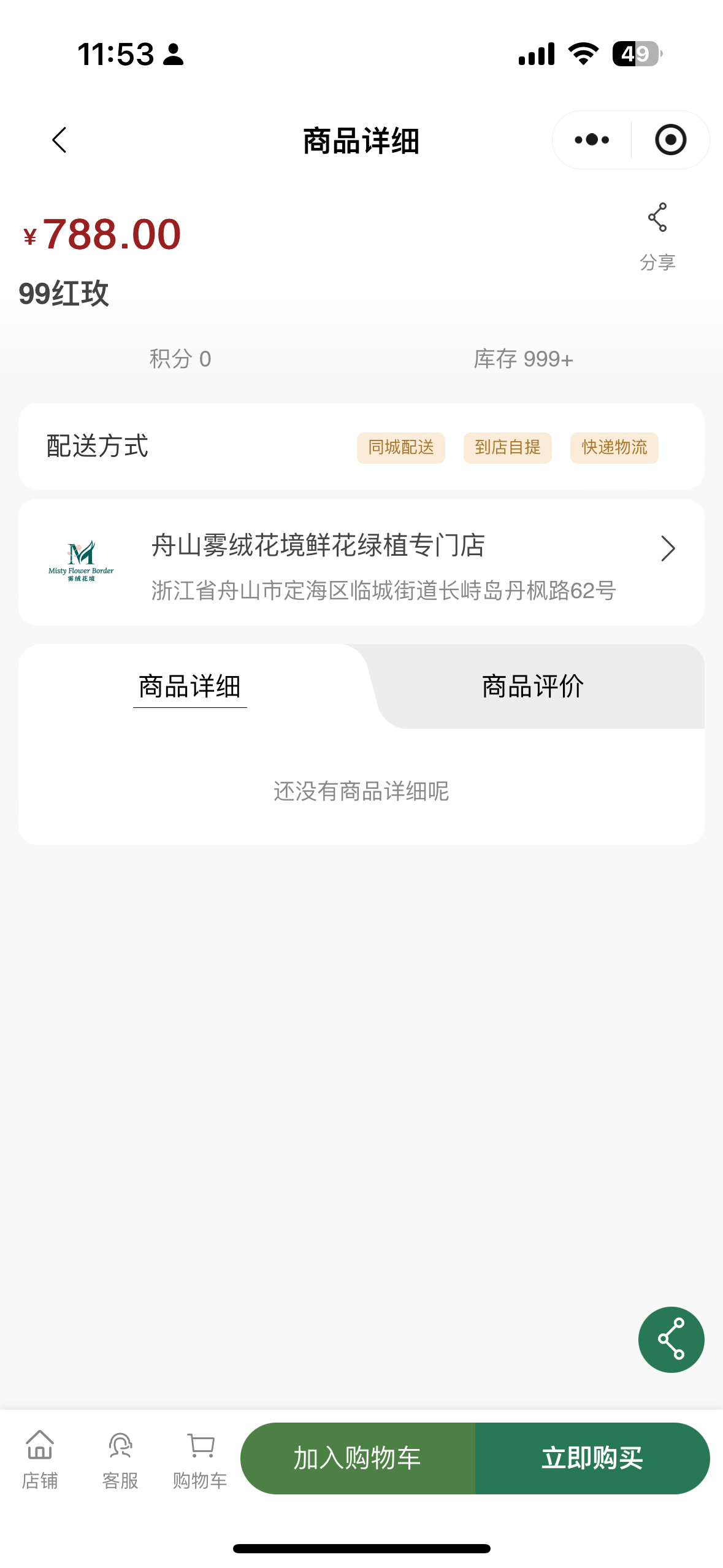Close the mini program via circle icon
723x1568 pixels.
670,140
